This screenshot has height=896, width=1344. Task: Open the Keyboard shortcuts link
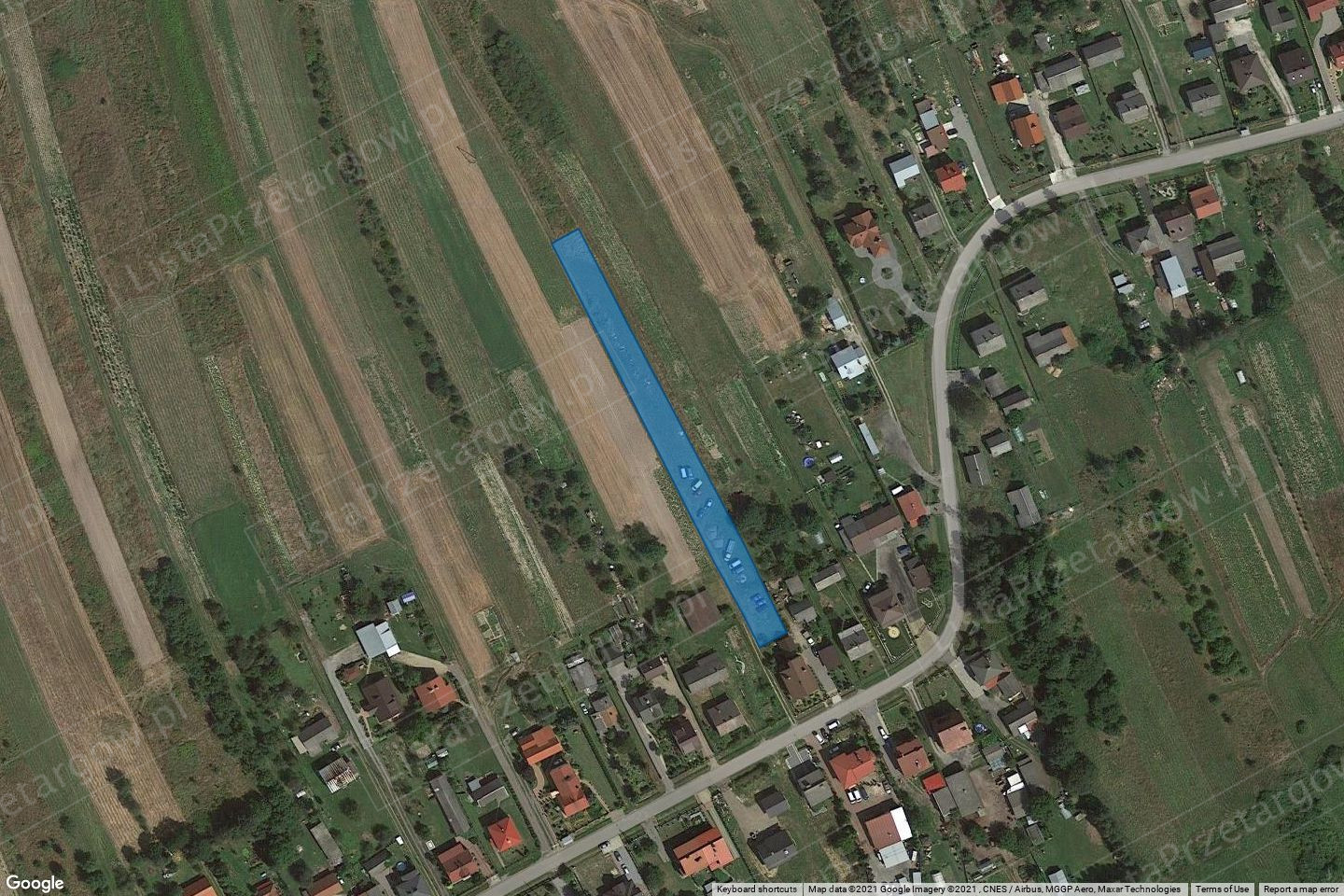coord(757,889)
